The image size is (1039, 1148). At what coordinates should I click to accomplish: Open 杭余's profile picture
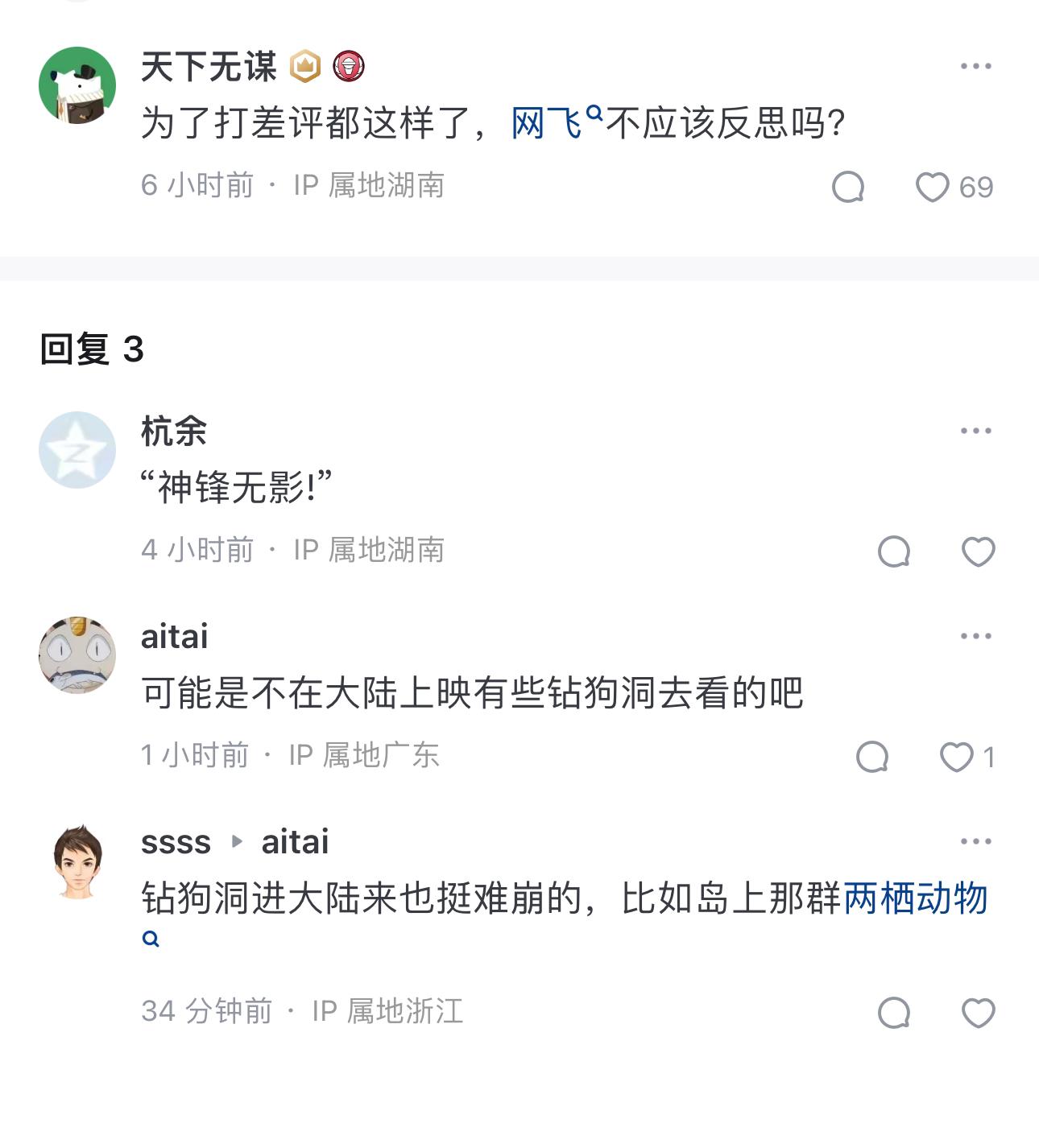tap(77, 450)
